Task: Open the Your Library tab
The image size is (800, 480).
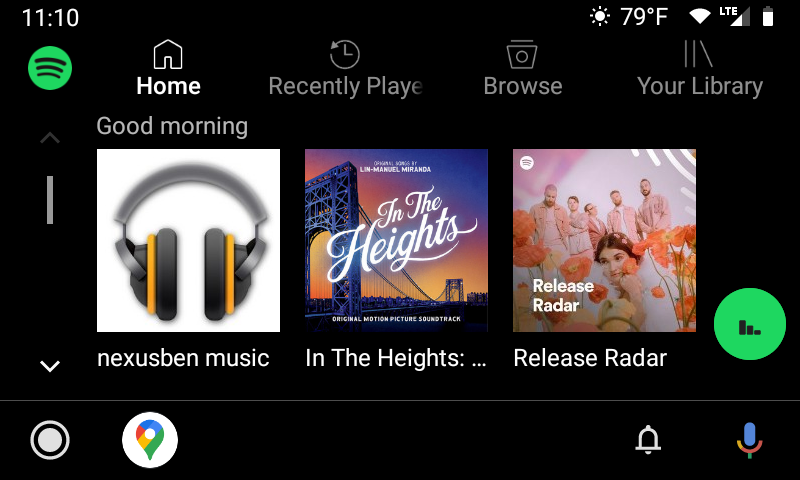Action: tap(699, 68)
